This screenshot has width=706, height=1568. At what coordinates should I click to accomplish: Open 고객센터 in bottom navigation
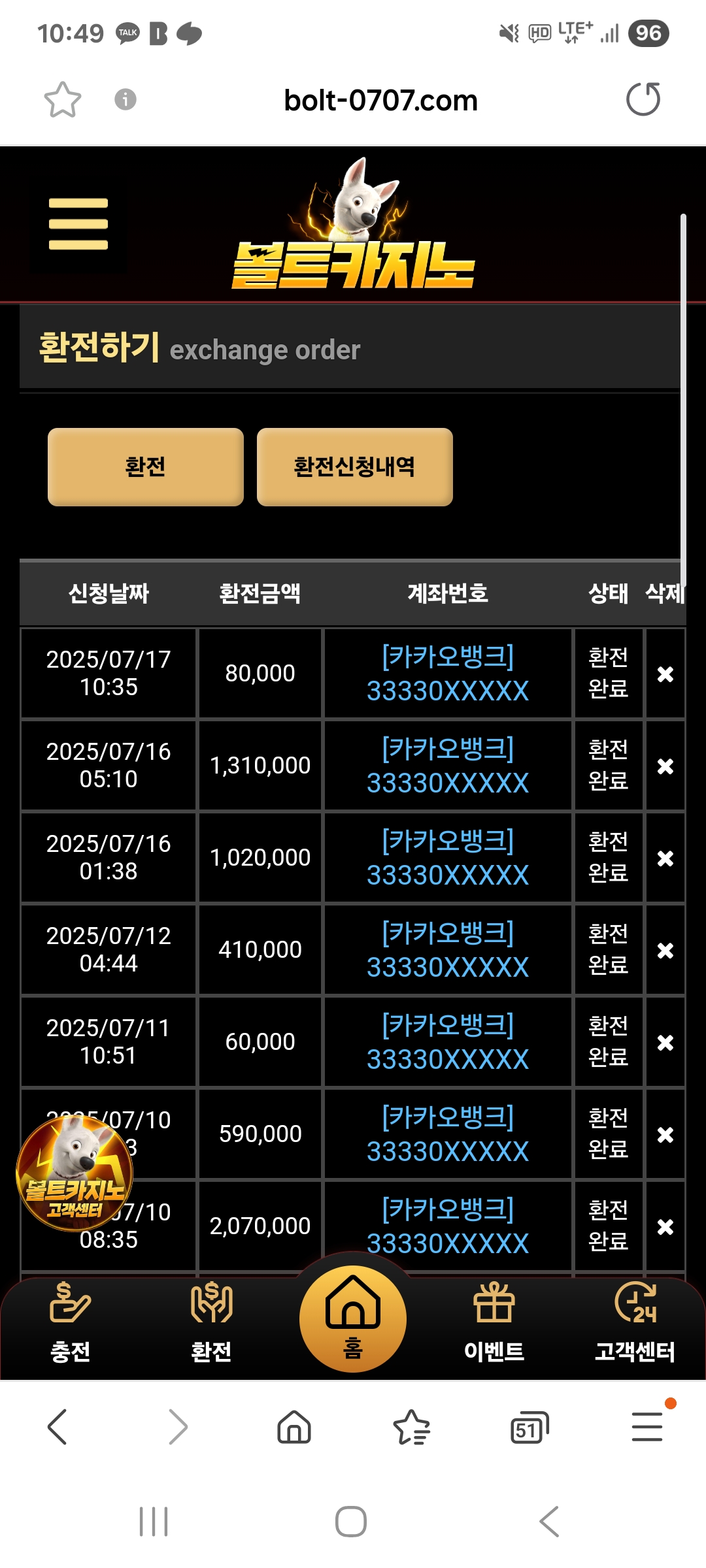click(x=635, y=1323)
